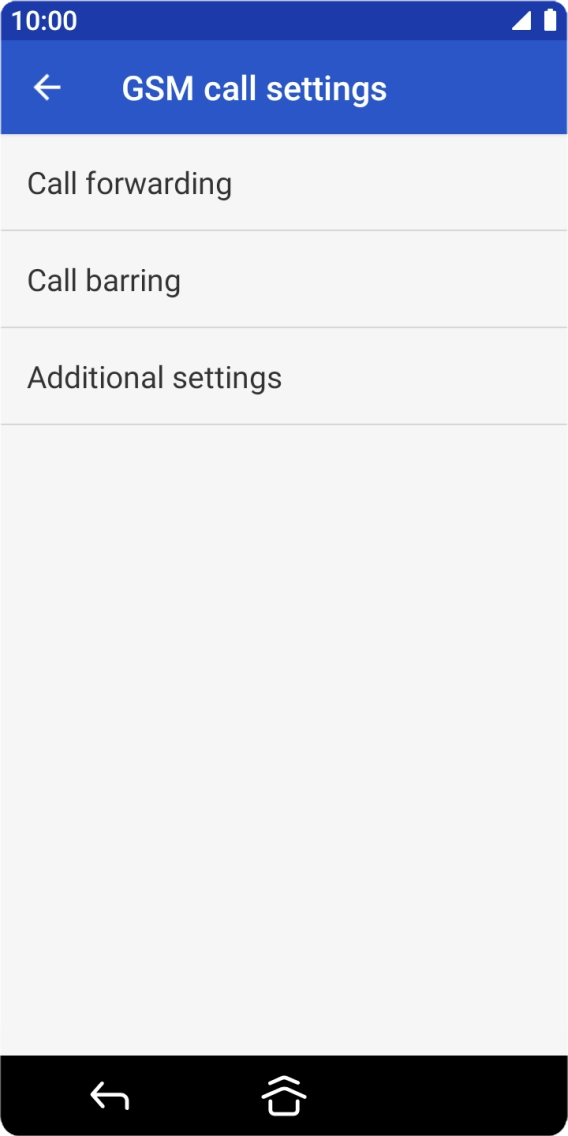Viewport: 568px width, 1136px height.
Task: Open Call barring options
Action: click(x=284, y=280)
